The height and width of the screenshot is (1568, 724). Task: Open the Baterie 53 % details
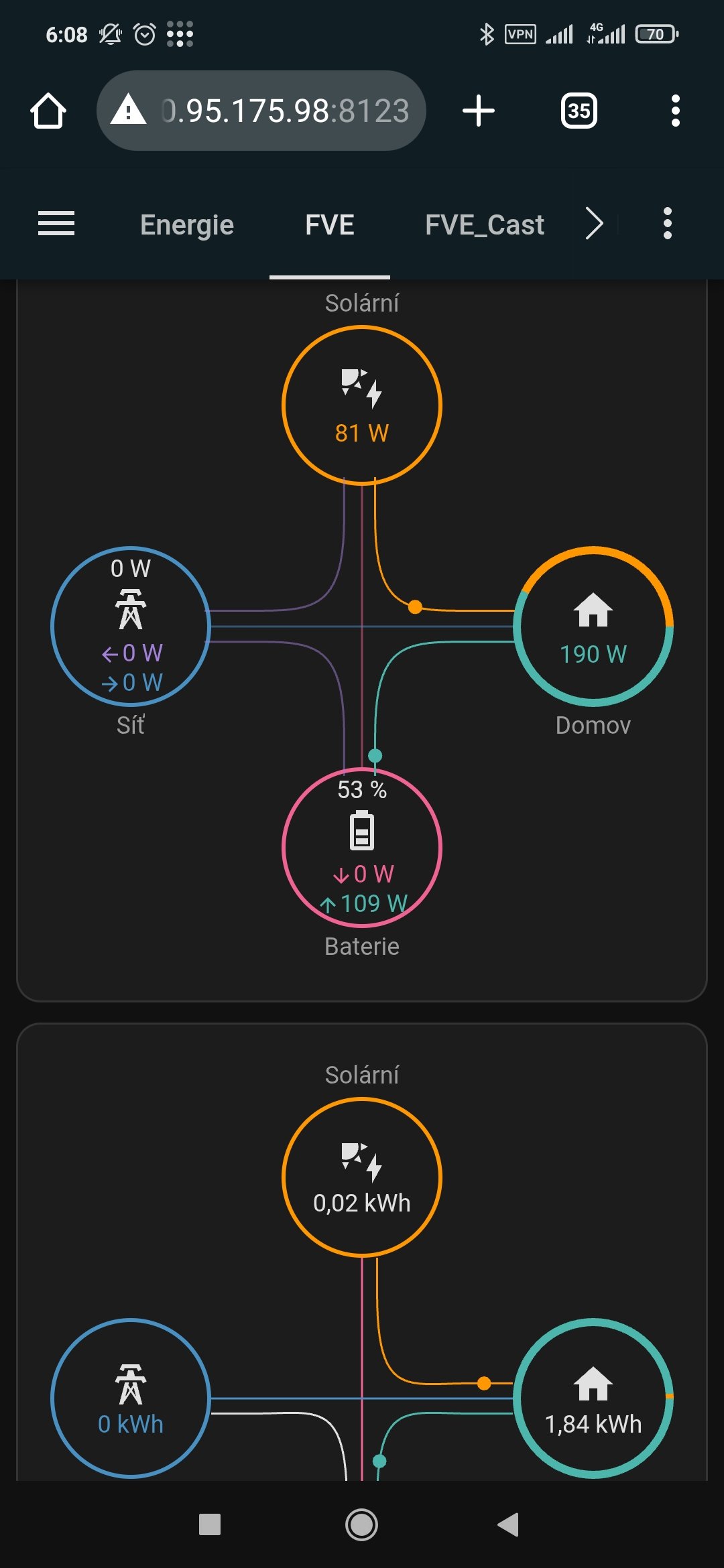pos(362,848)
